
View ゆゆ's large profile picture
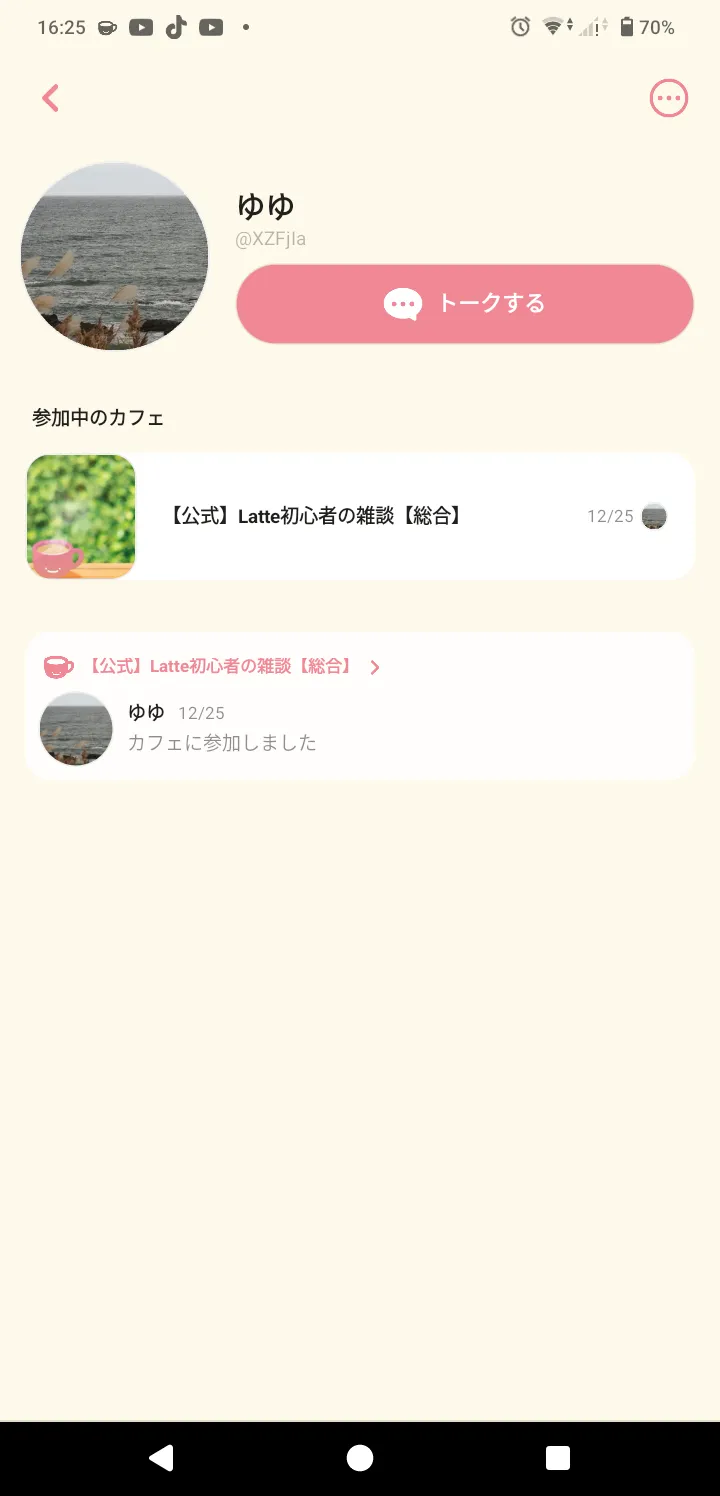pyautogui.click(x=114, y=256)
